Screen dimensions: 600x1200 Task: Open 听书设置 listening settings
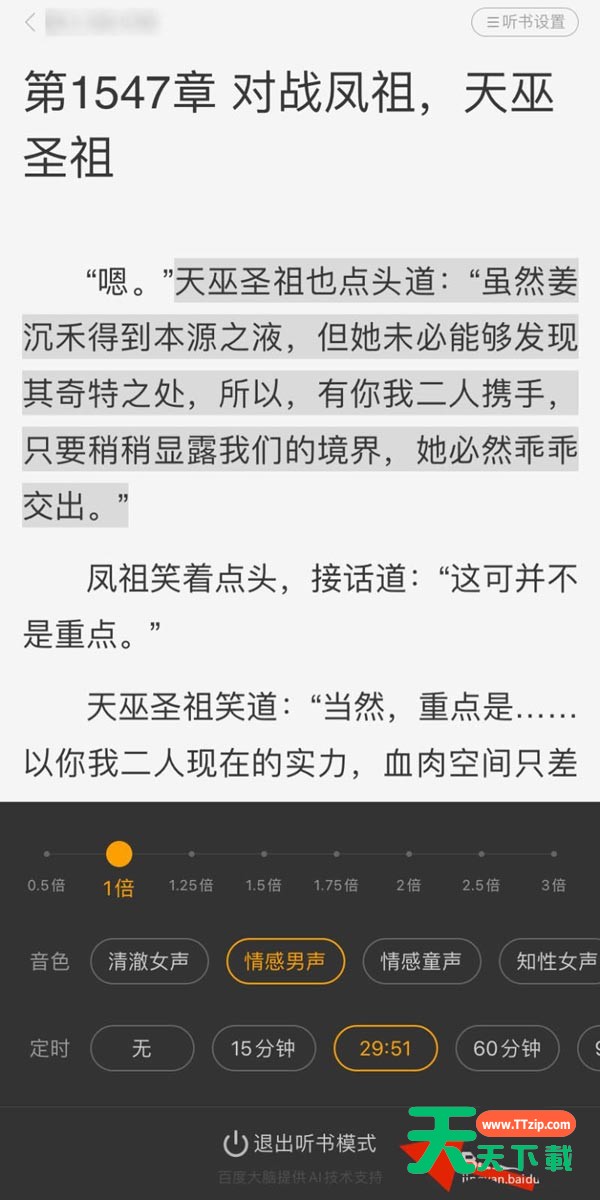(524, 21)
